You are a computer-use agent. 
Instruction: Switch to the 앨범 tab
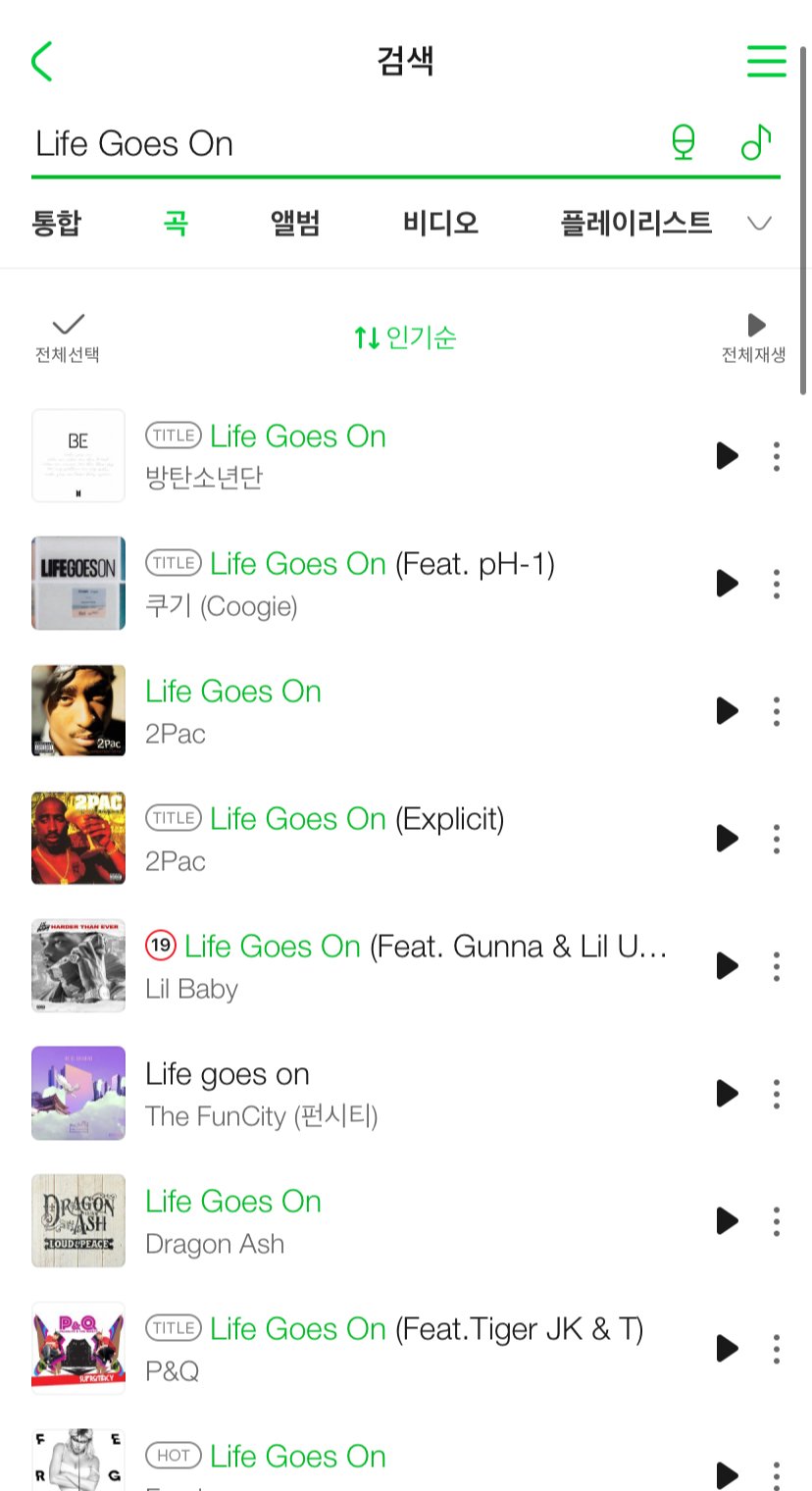295,224
